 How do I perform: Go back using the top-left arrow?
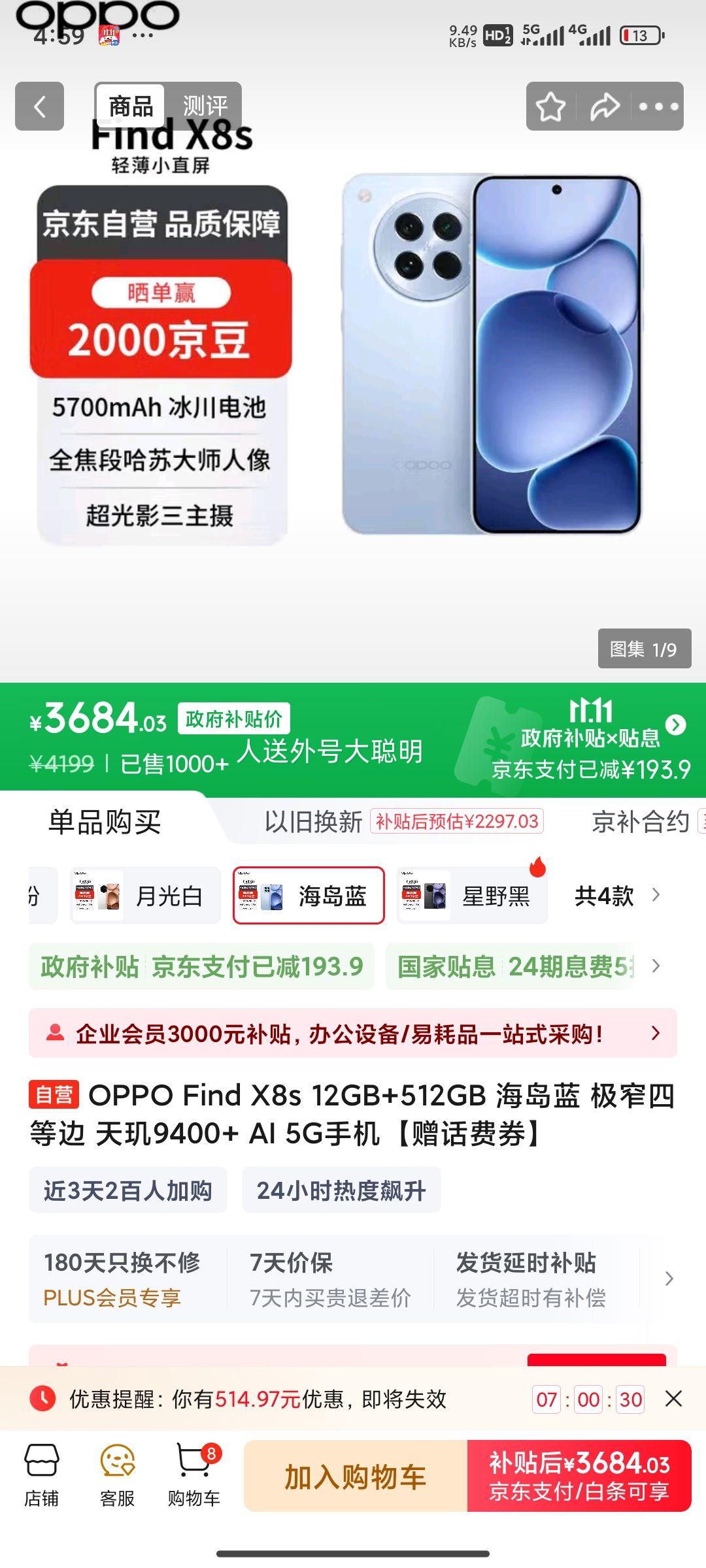point(39,106)
